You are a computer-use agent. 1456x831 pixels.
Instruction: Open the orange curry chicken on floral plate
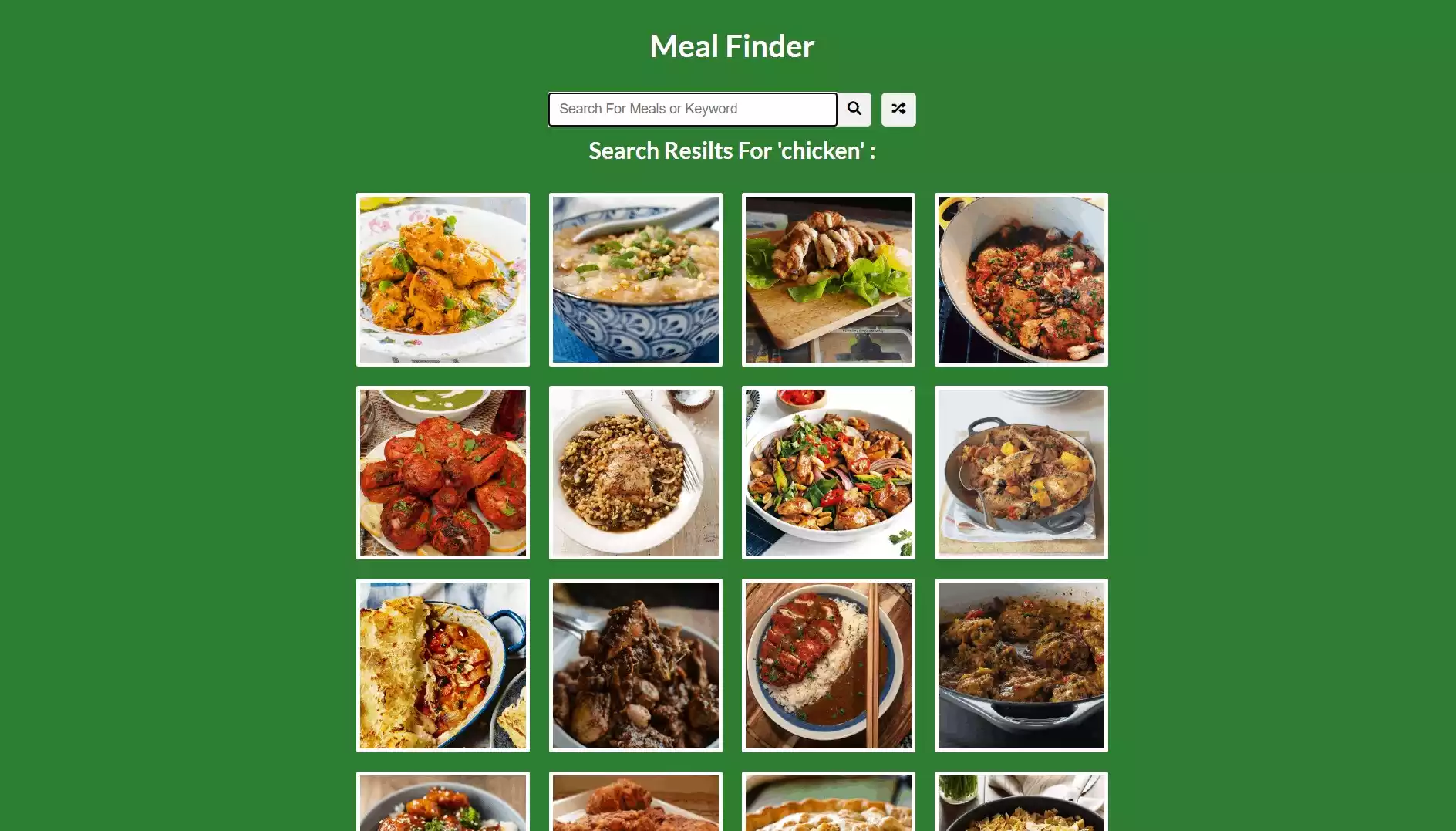[443, 279]
